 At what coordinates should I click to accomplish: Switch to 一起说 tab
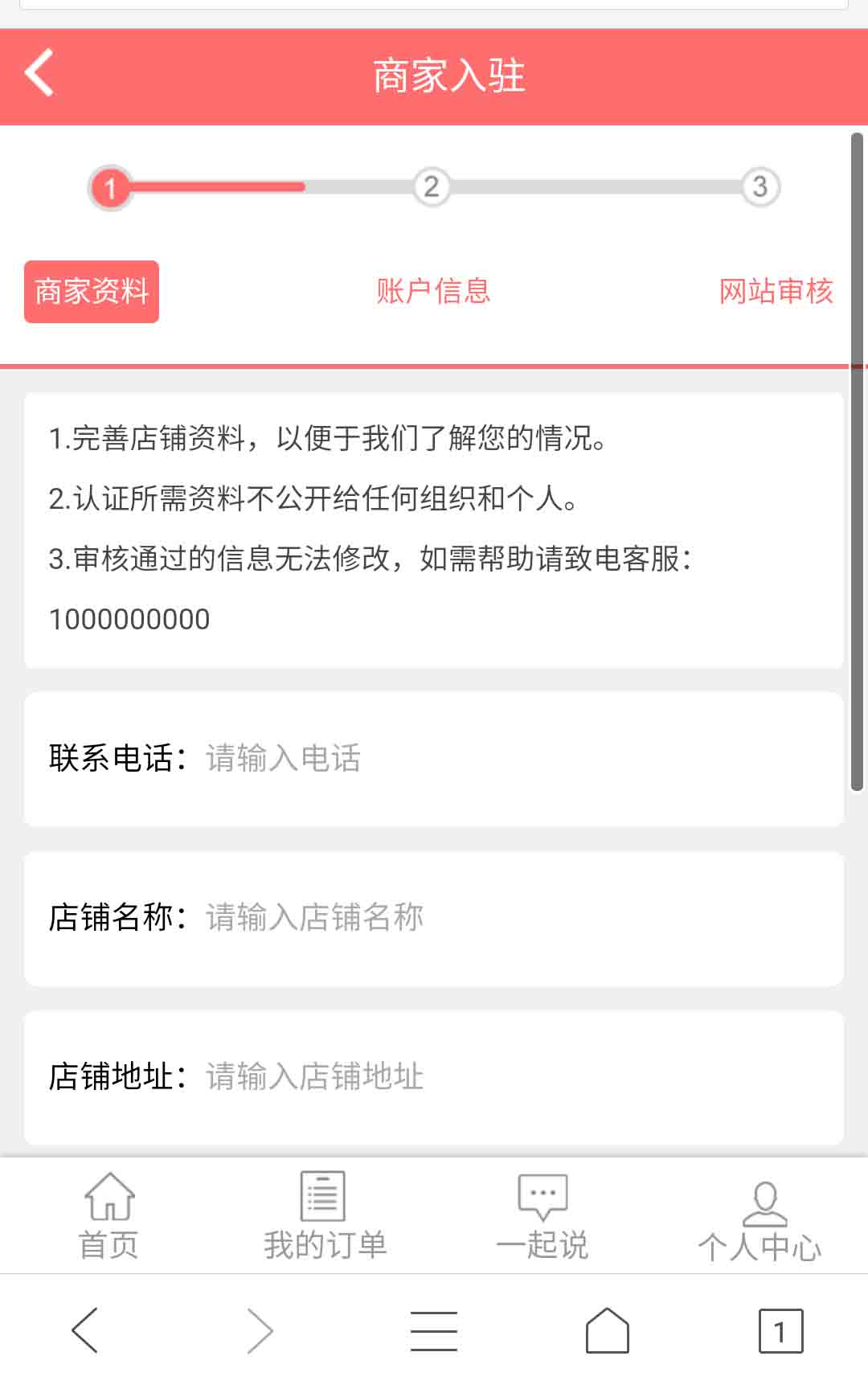[x=542, y=1216]
